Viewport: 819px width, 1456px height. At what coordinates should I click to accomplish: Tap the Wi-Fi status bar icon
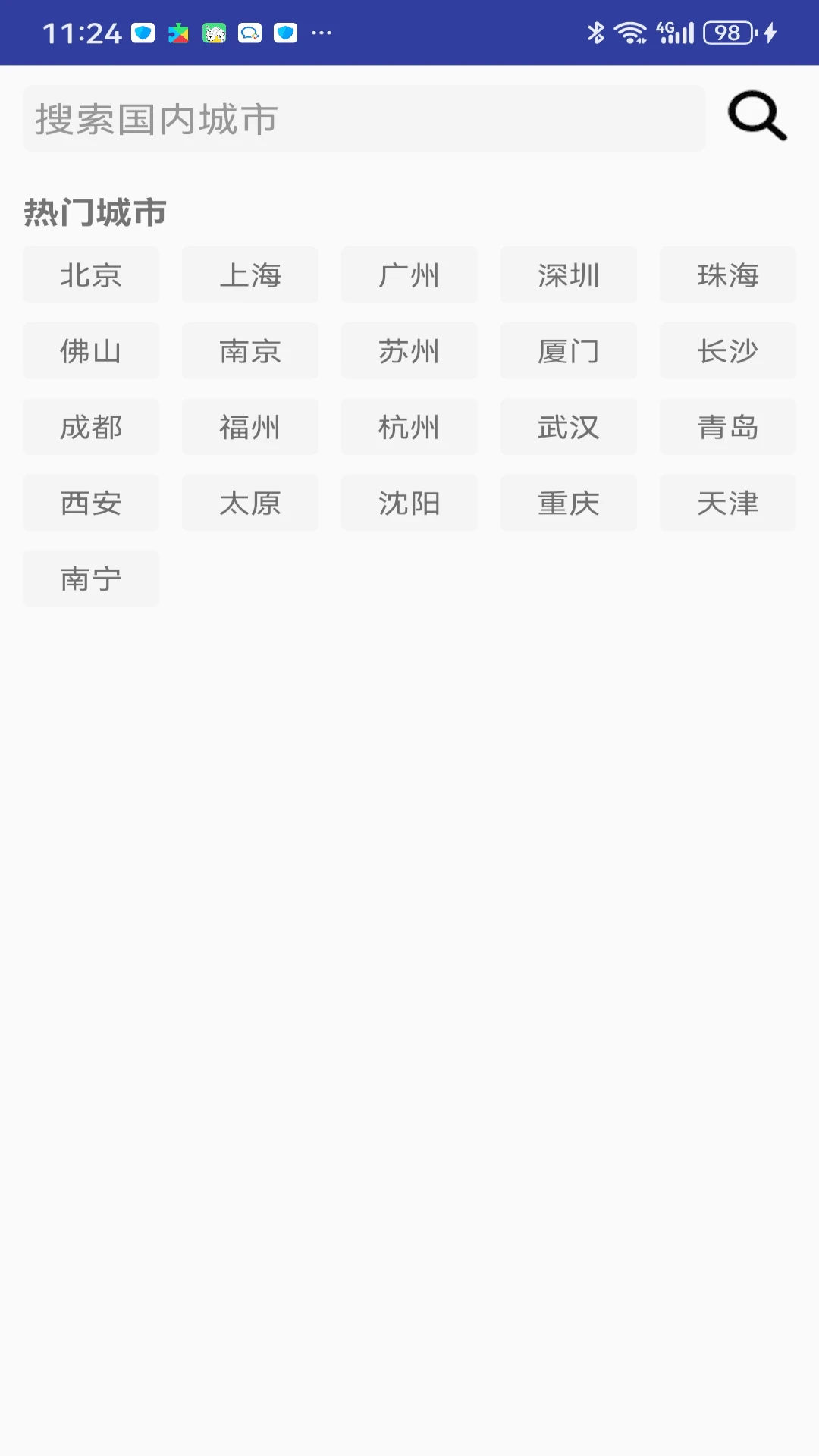[x=631, y=32]
